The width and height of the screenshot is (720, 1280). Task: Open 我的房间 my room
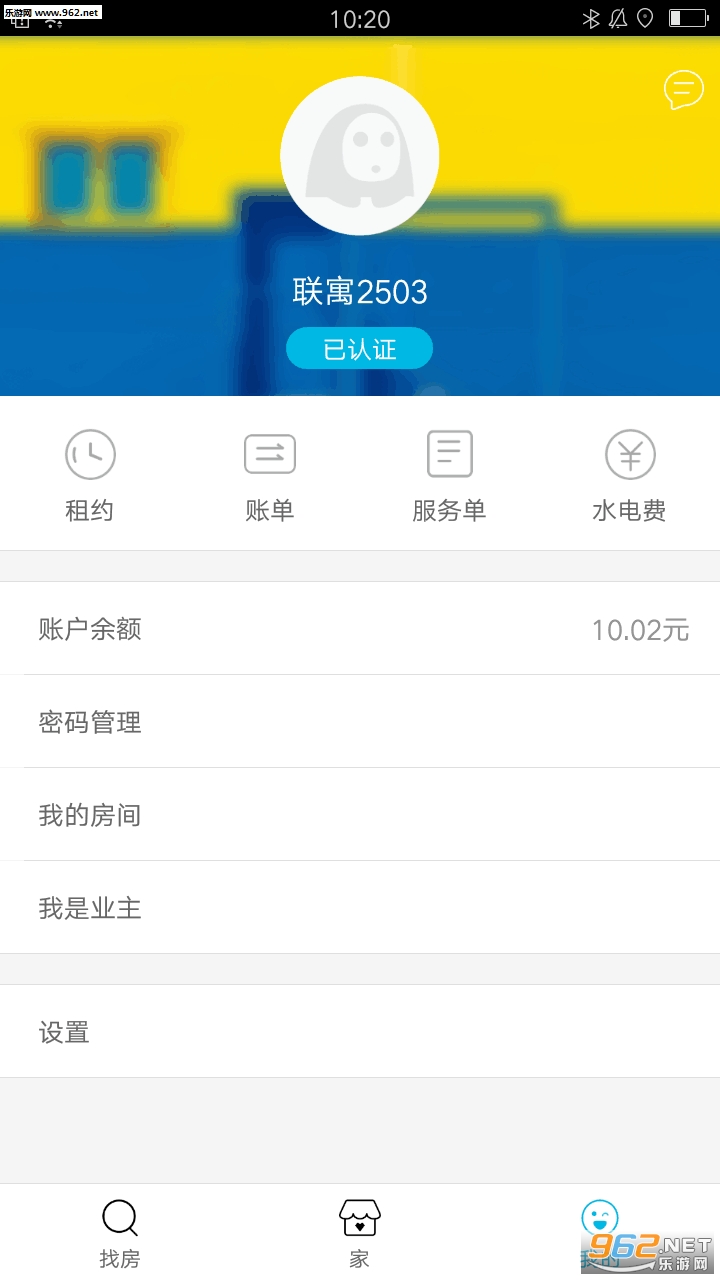(360, 815)
